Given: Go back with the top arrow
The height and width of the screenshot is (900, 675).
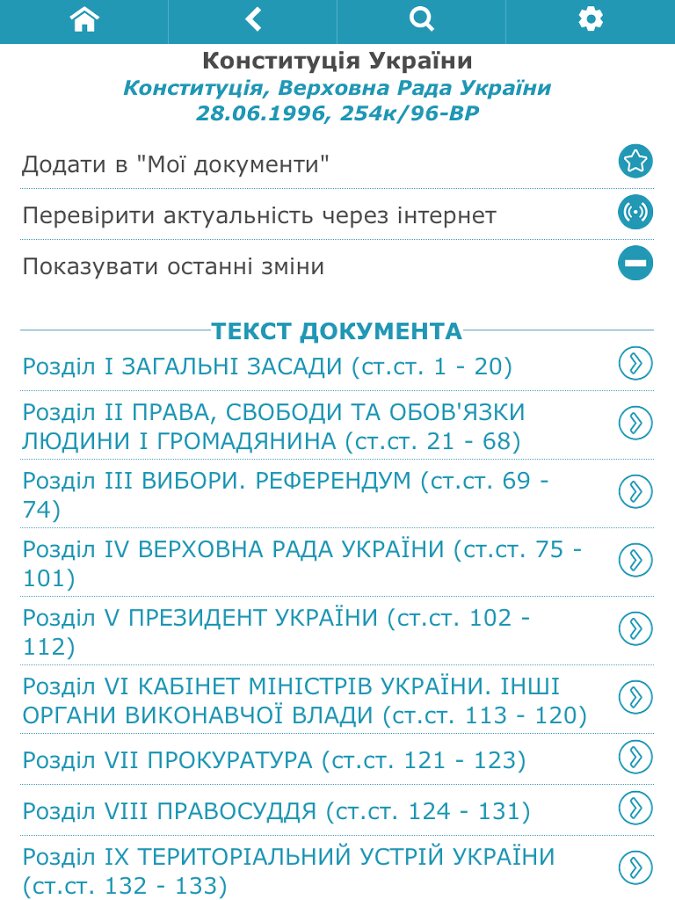Looking at the screenshot, I should pos(253,20).
